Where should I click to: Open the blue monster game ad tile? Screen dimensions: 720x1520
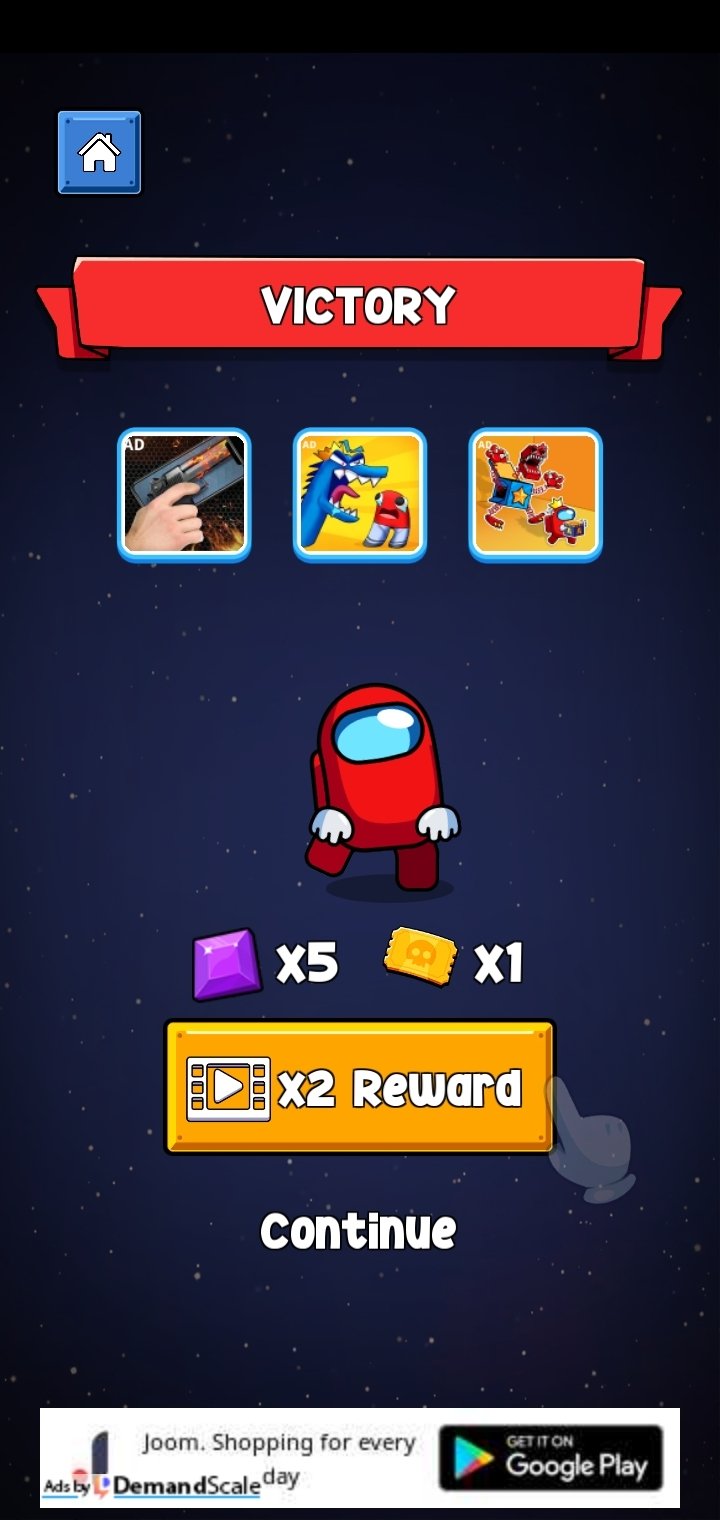pyautogui.click(x=360, y=494)
